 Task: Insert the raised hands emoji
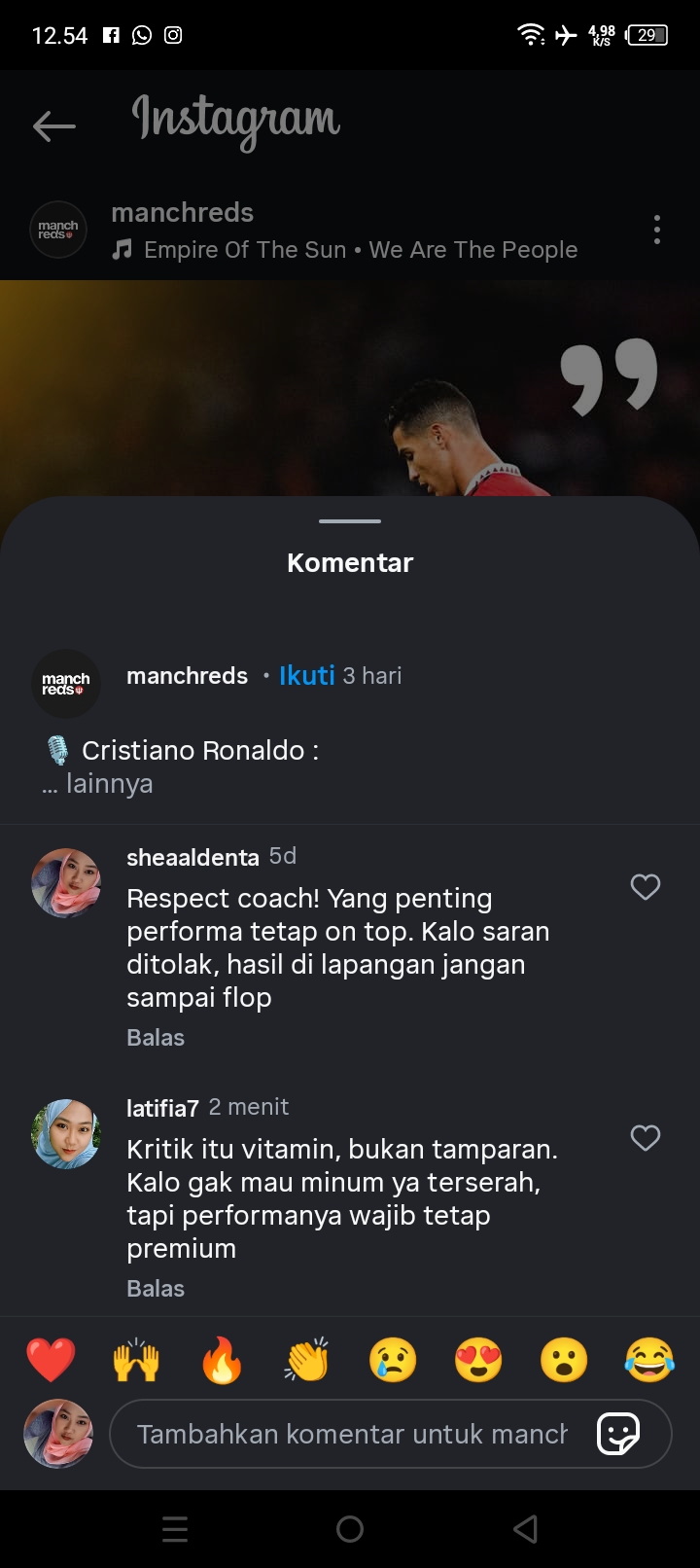click(136, 1360)
